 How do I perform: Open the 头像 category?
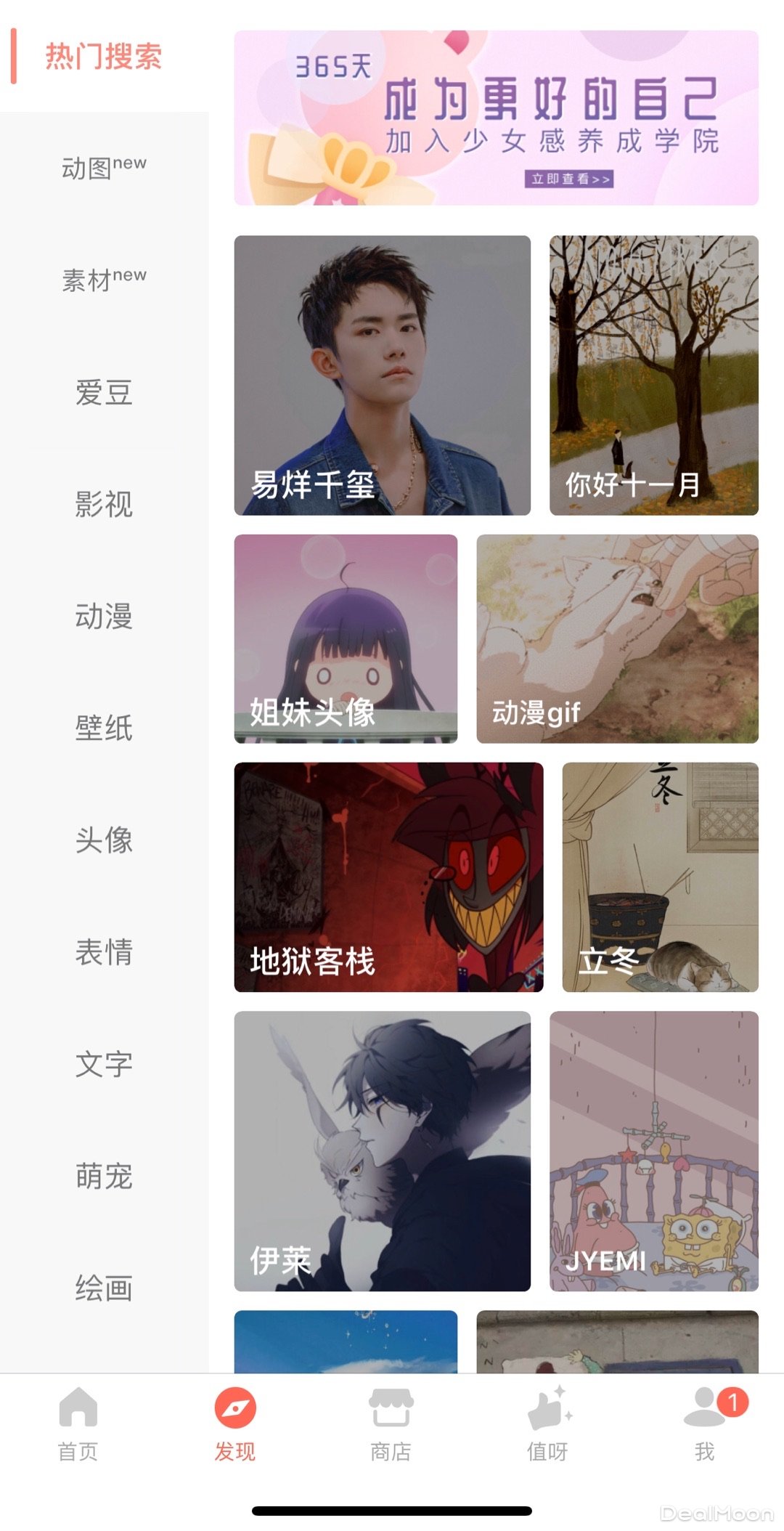coord(104,840)
